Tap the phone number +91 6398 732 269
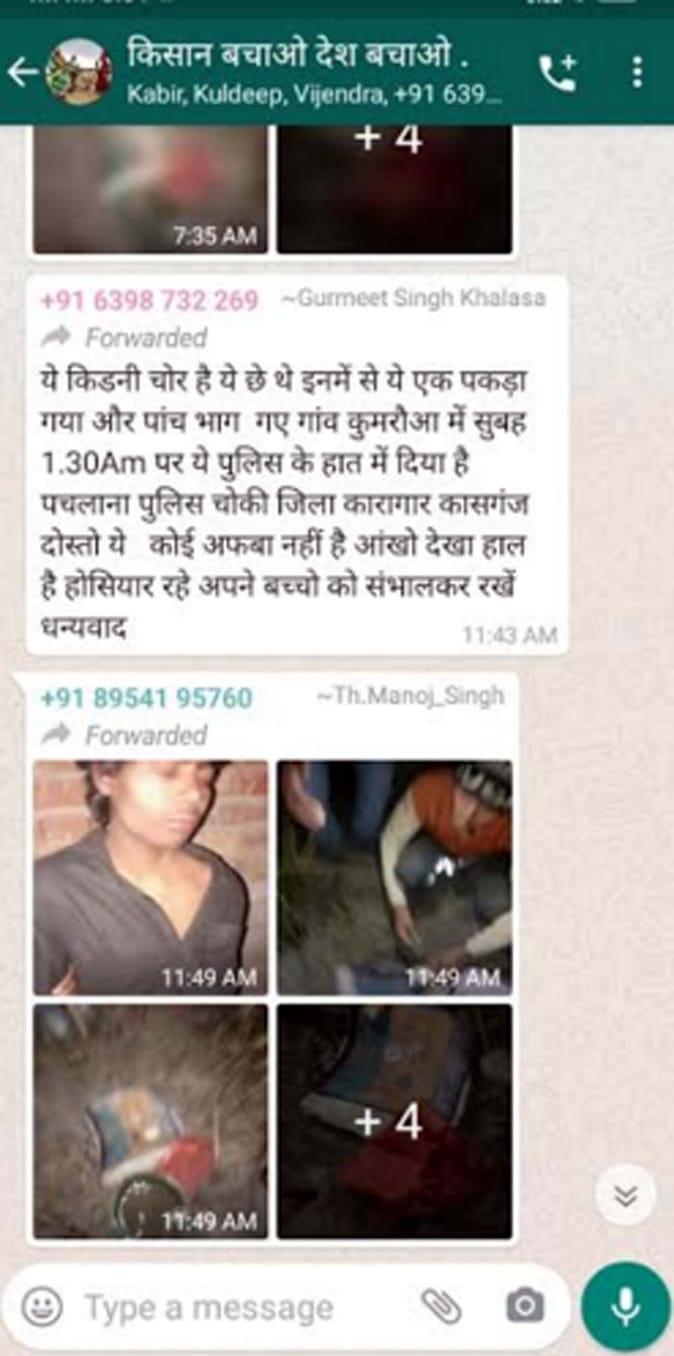This screenshot has width=674, height=1356. [149, 300]
